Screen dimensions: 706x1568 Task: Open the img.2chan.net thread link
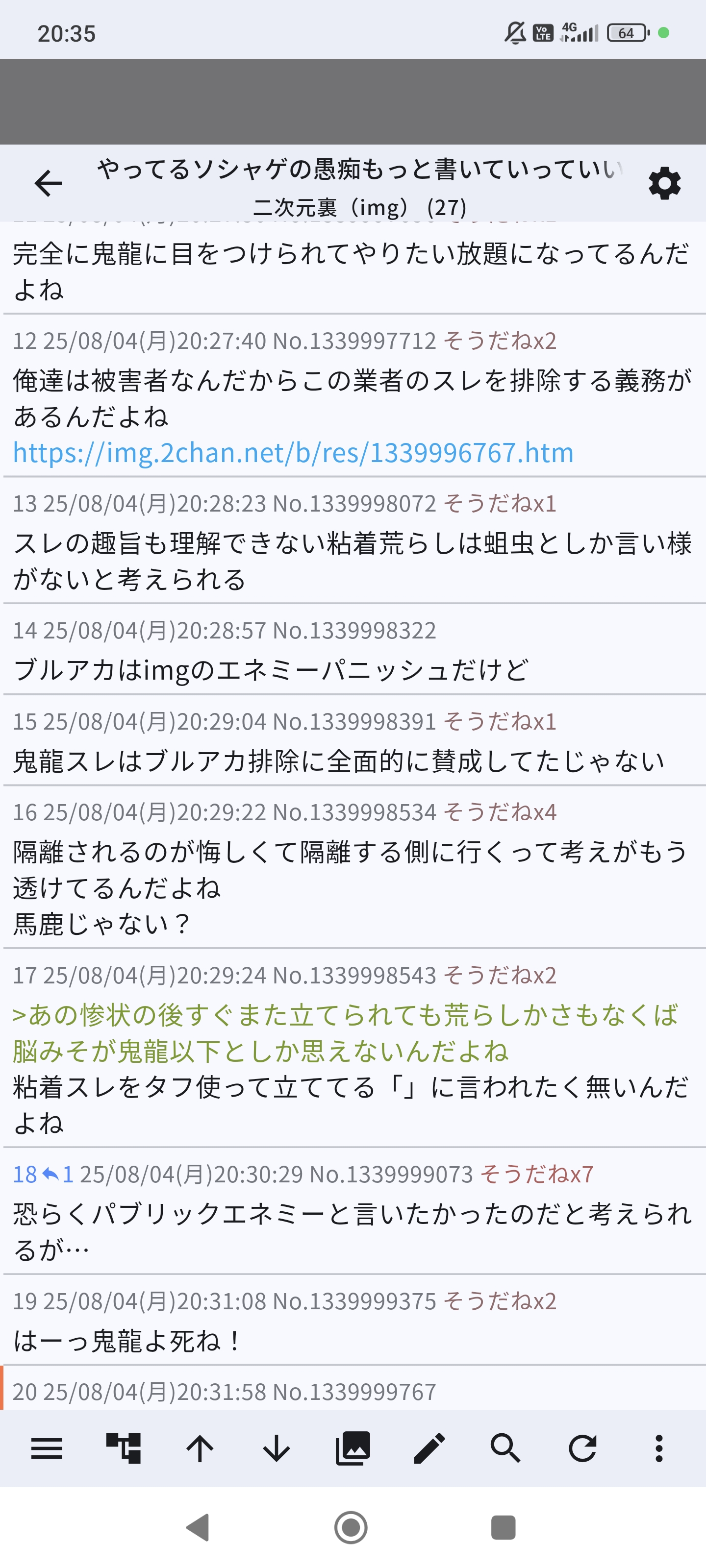293,453
